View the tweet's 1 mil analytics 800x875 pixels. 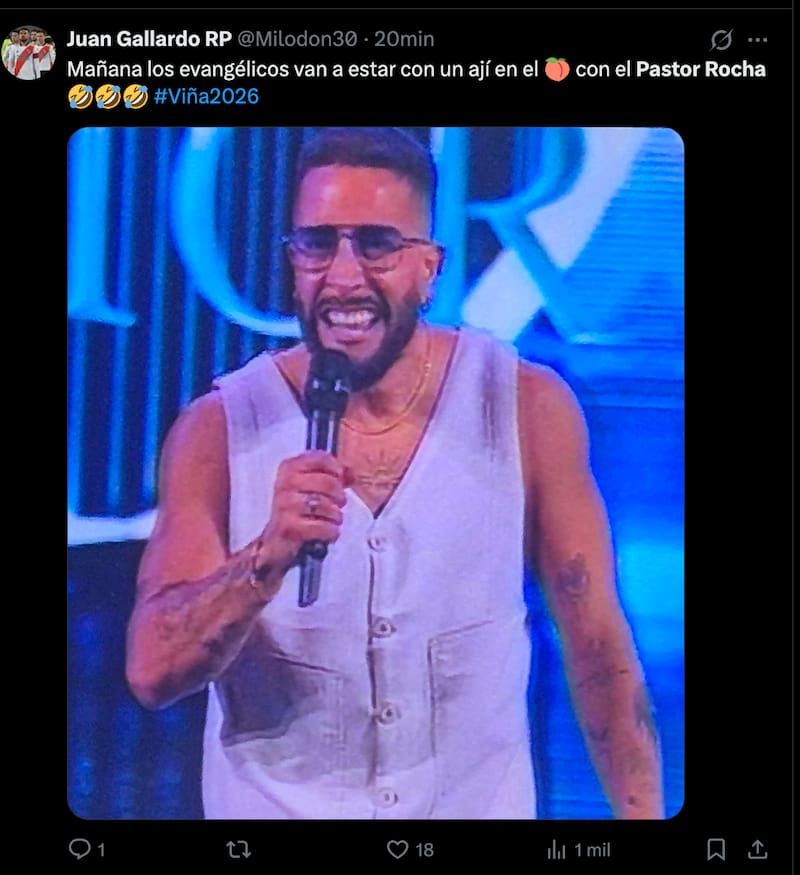pos(557,849)
